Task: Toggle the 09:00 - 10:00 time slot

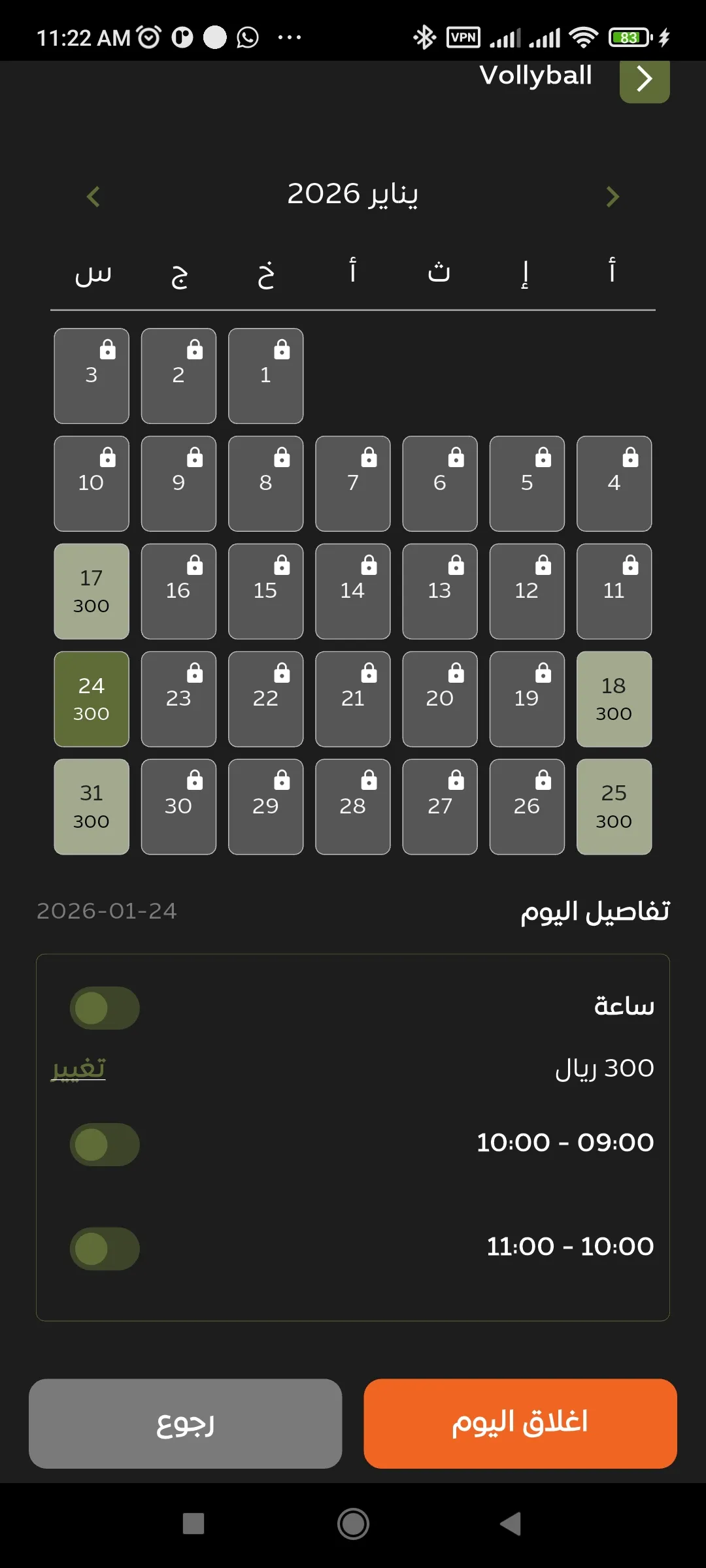Action: [105, 1145]
